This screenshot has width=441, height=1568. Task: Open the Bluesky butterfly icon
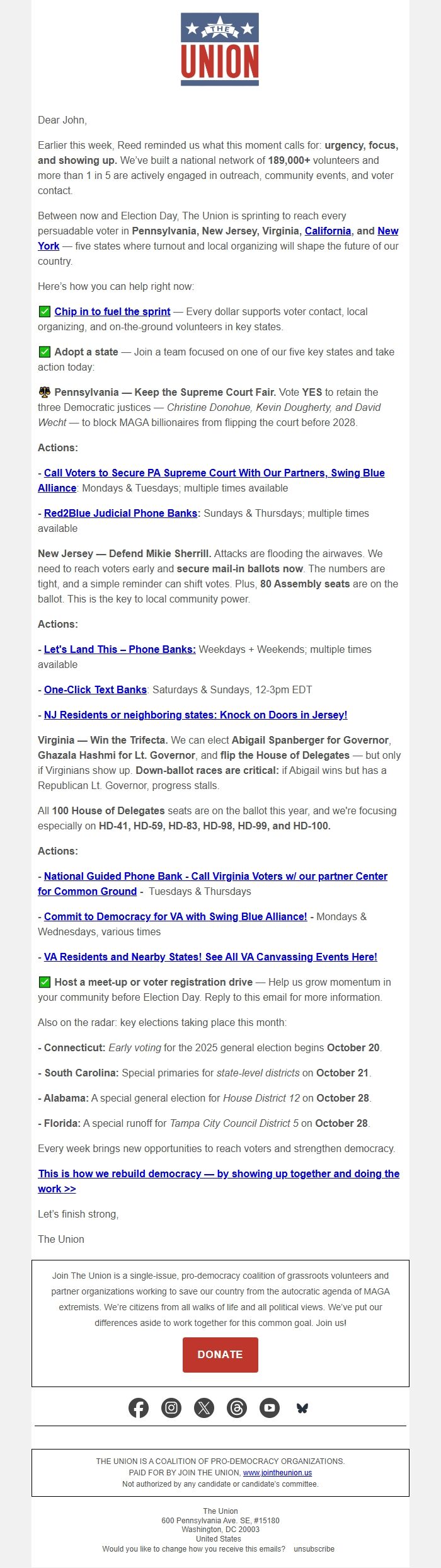(302, 1408)
